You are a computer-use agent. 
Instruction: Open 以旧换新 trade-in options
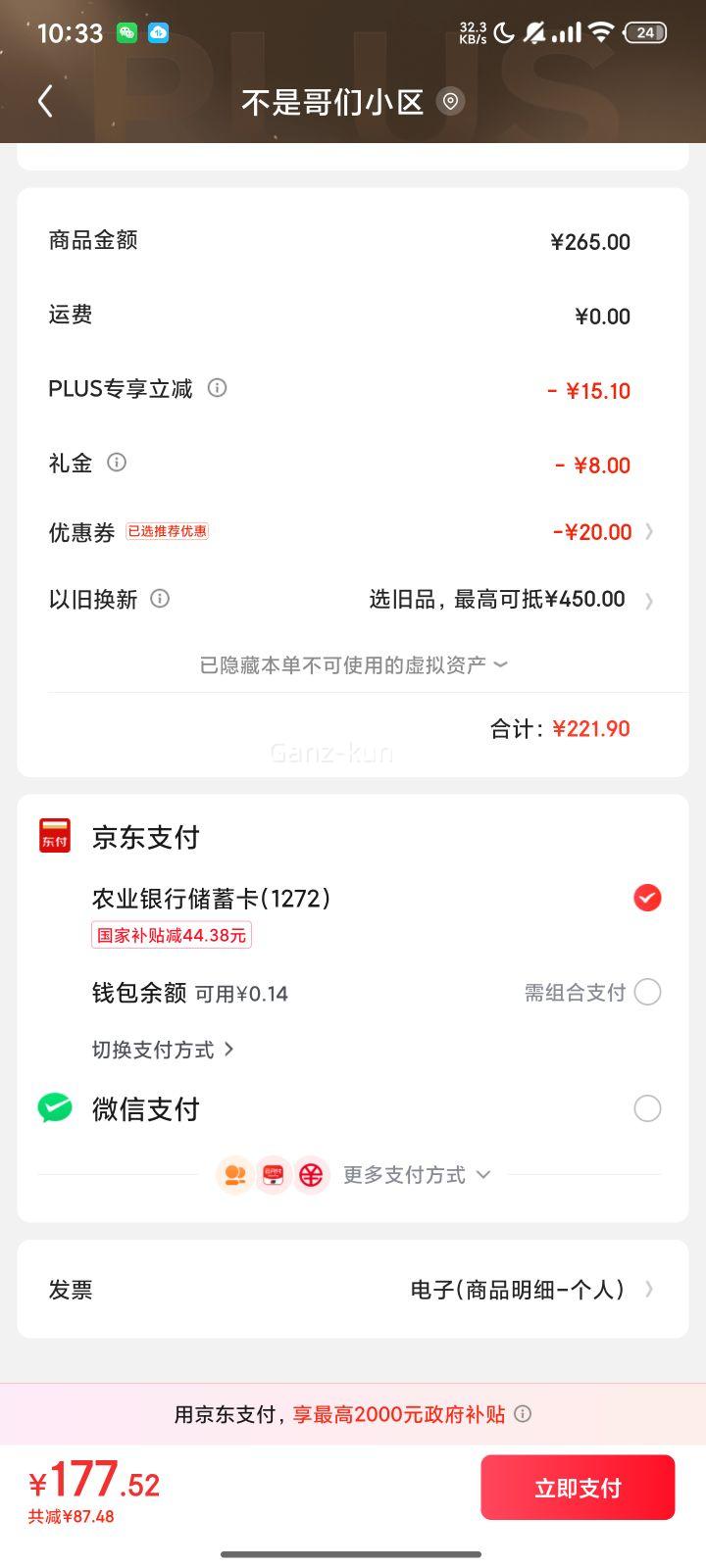(x=353, y=599)
